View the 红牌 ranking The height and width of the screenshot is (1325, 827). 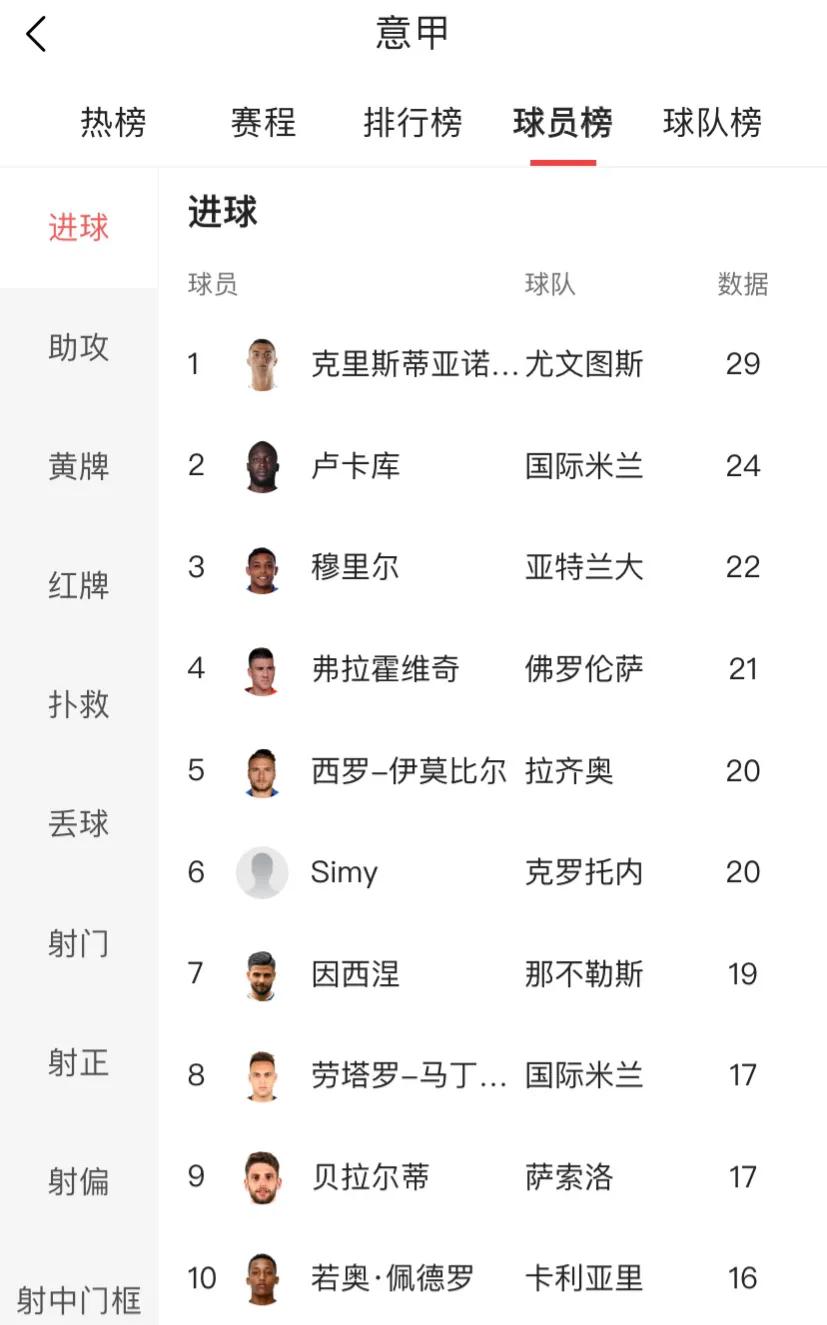point(78,585)
